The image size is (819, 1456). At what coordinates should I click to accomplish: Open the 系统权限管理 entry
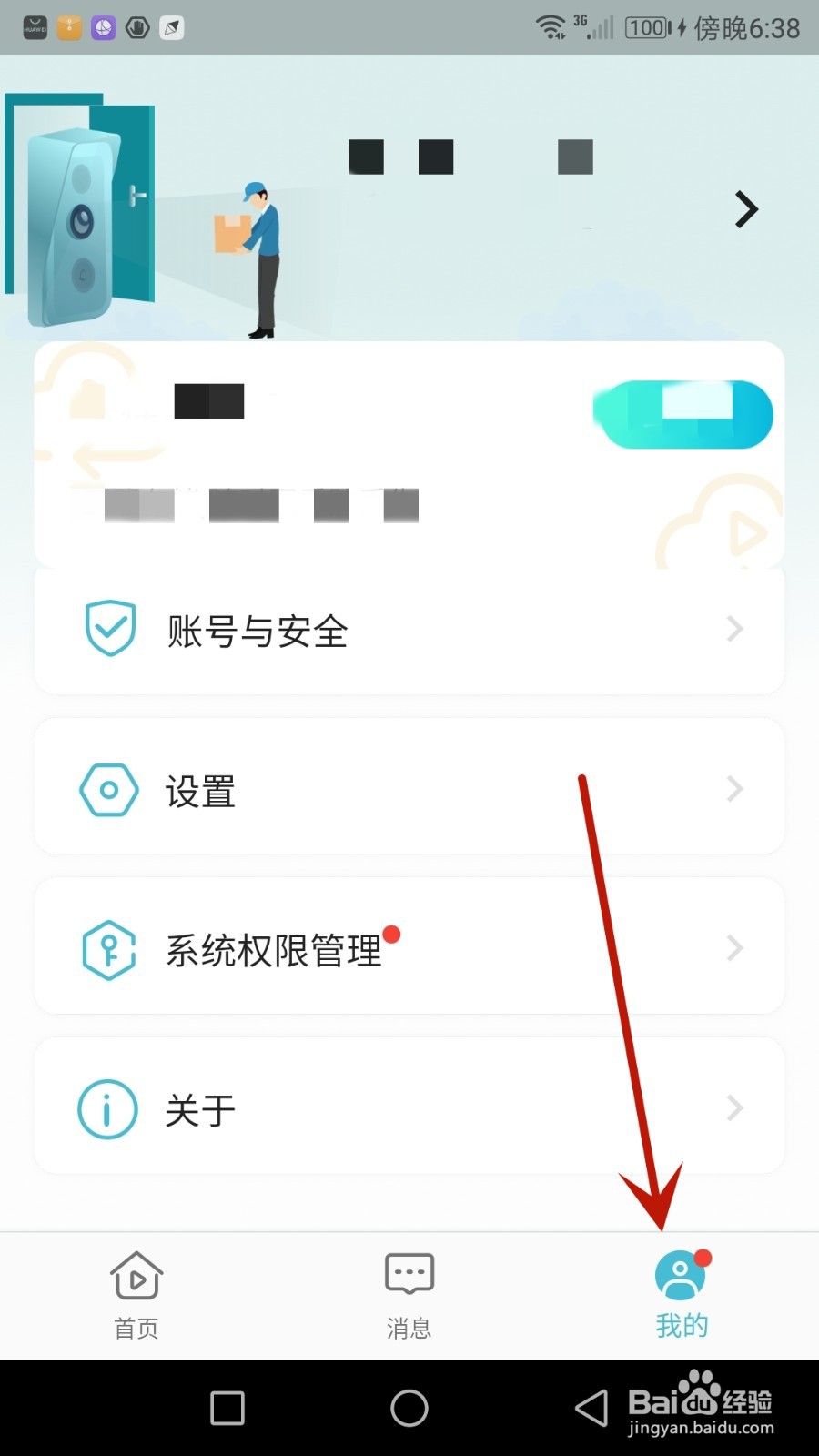409,946
